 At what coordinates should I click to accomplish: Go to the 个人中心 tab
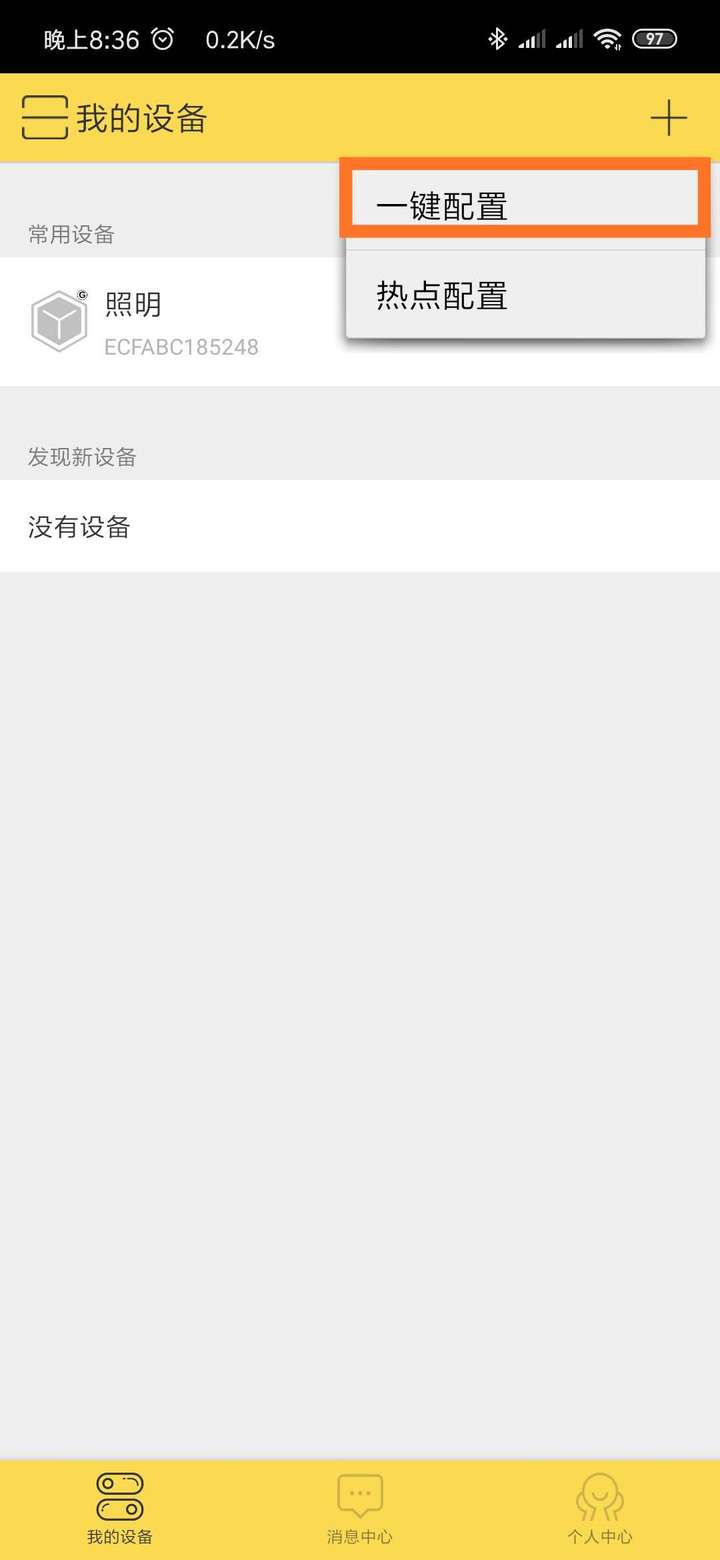[599, 1509]
